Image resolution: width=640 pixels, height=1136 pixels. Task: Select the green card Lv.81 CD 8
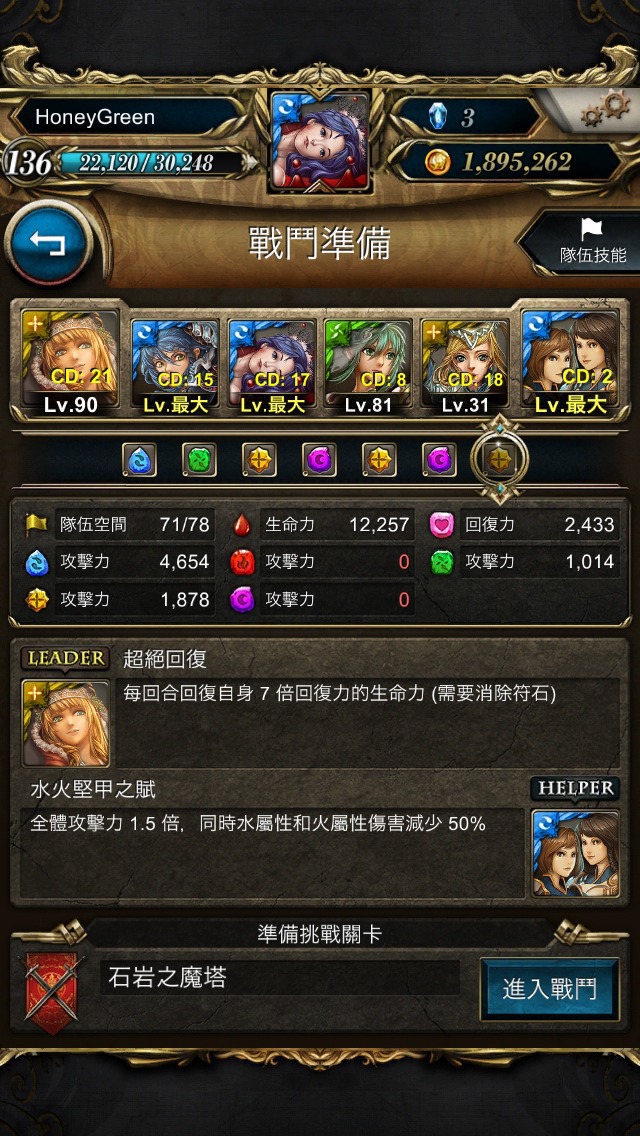coord(368,367)
